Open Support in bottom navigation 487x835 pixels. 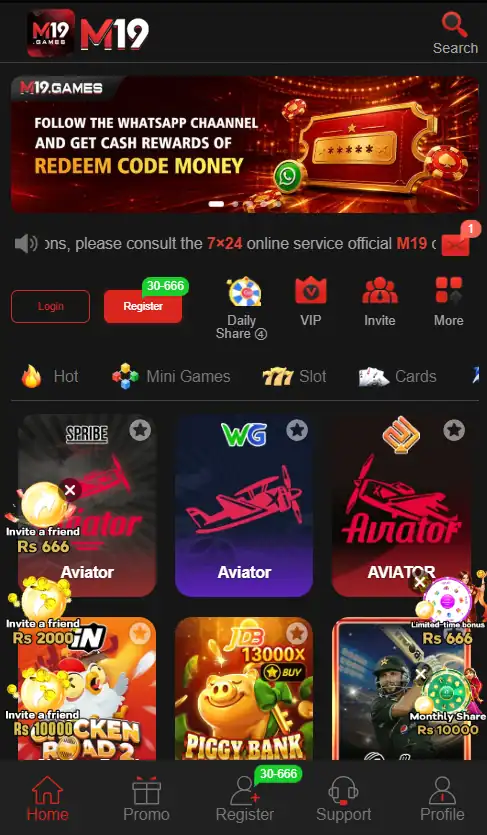pyautogui.click(x=344, y=799)
